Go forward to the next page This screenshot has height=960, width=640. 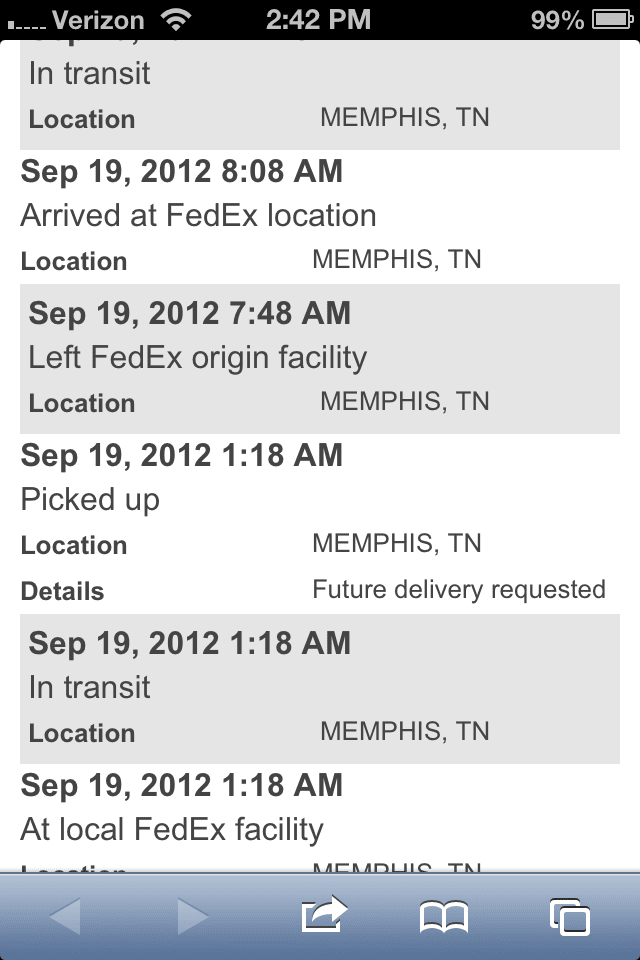(x=192, y=916)
